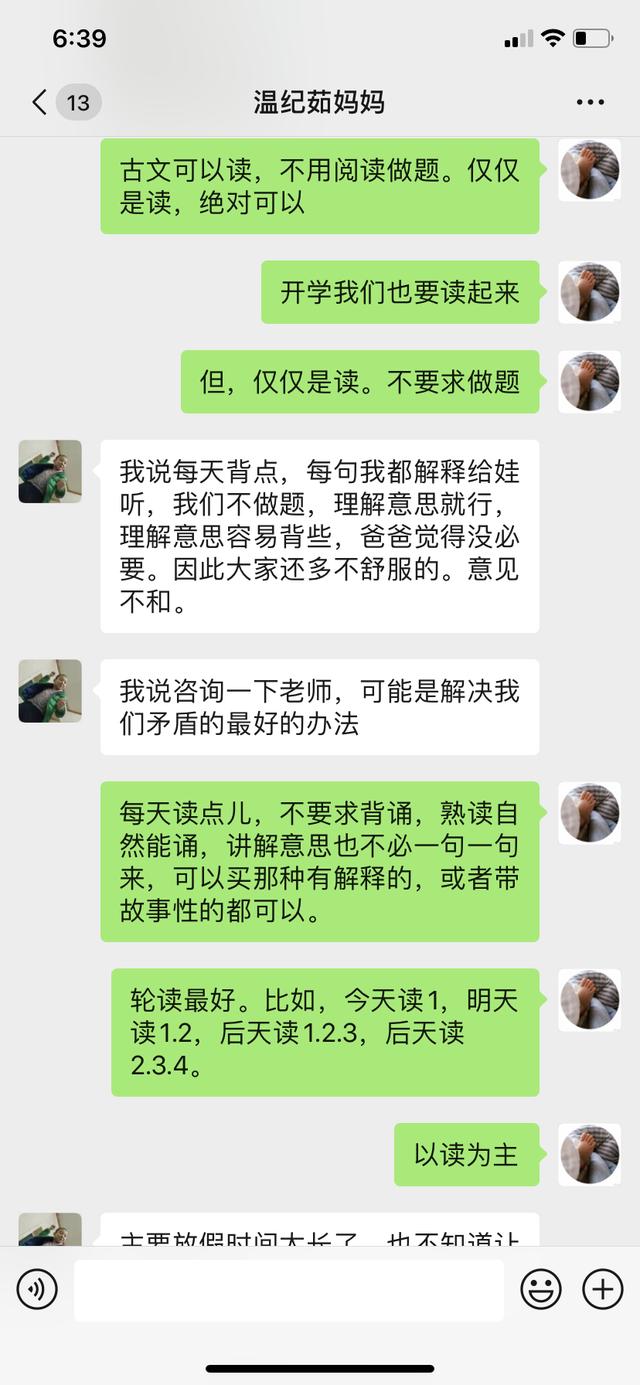
Task: Open the emoji sticker panel
Action: pyautogui.click(x=541, y=1290)
